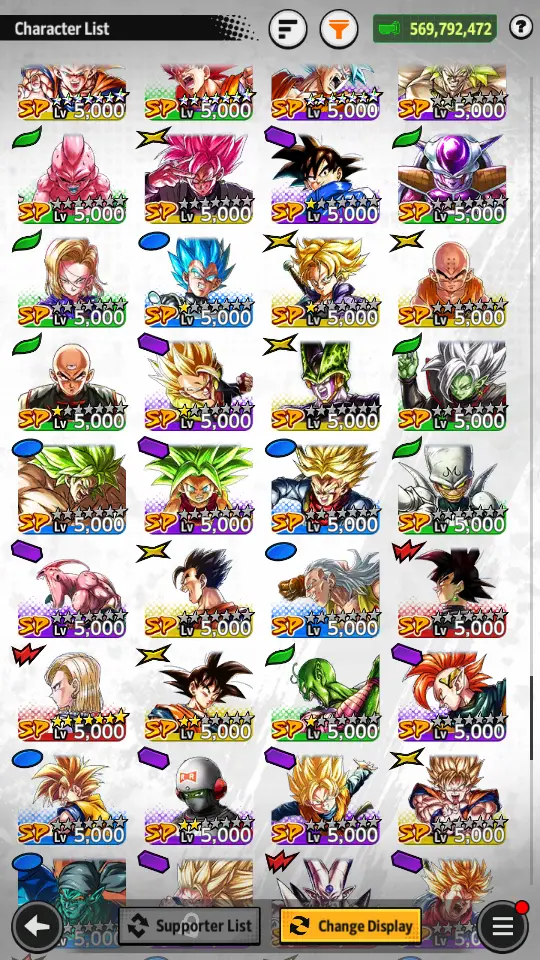Open the Supporter List
Viewport: 540px width, 960px height.
pyautogui.click(x=189, y=926)
